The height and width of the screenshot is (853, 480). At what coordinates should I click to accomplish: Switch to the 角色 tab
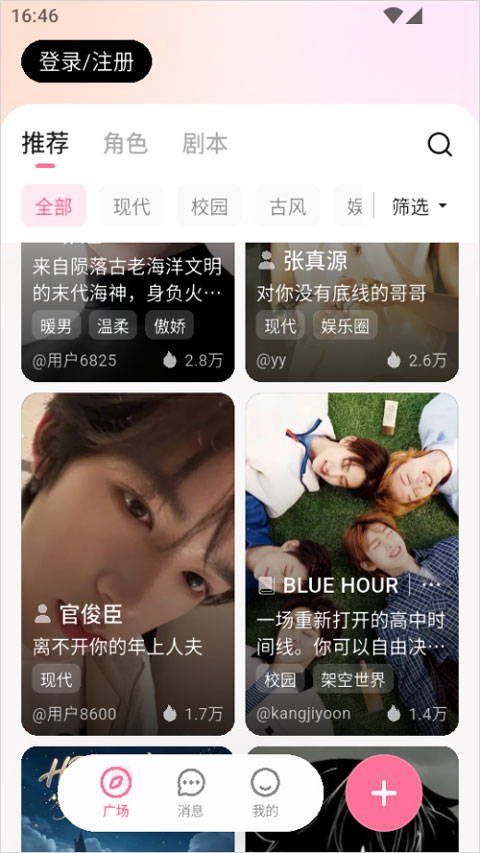[x=125, y=144]
